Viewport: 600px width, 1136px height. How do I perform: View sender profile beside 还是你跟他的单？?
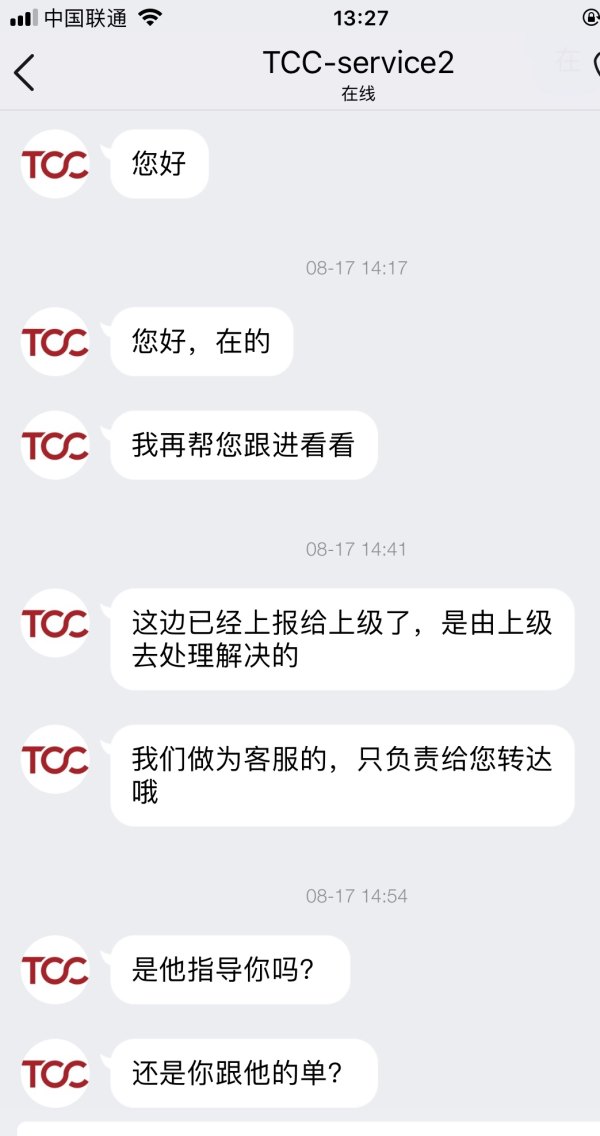[x=55, y=1073]
